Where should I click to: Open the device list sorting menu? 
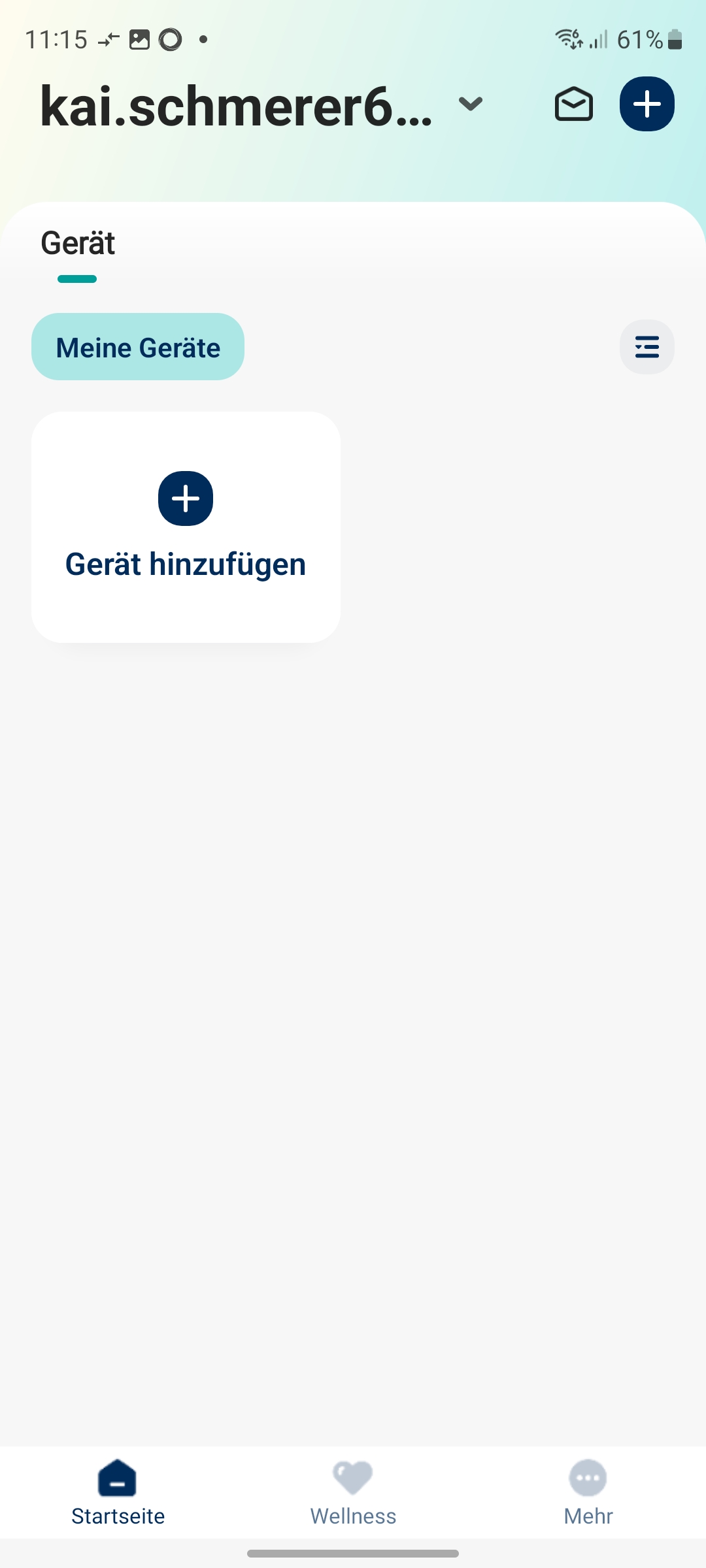pos(647,347)
